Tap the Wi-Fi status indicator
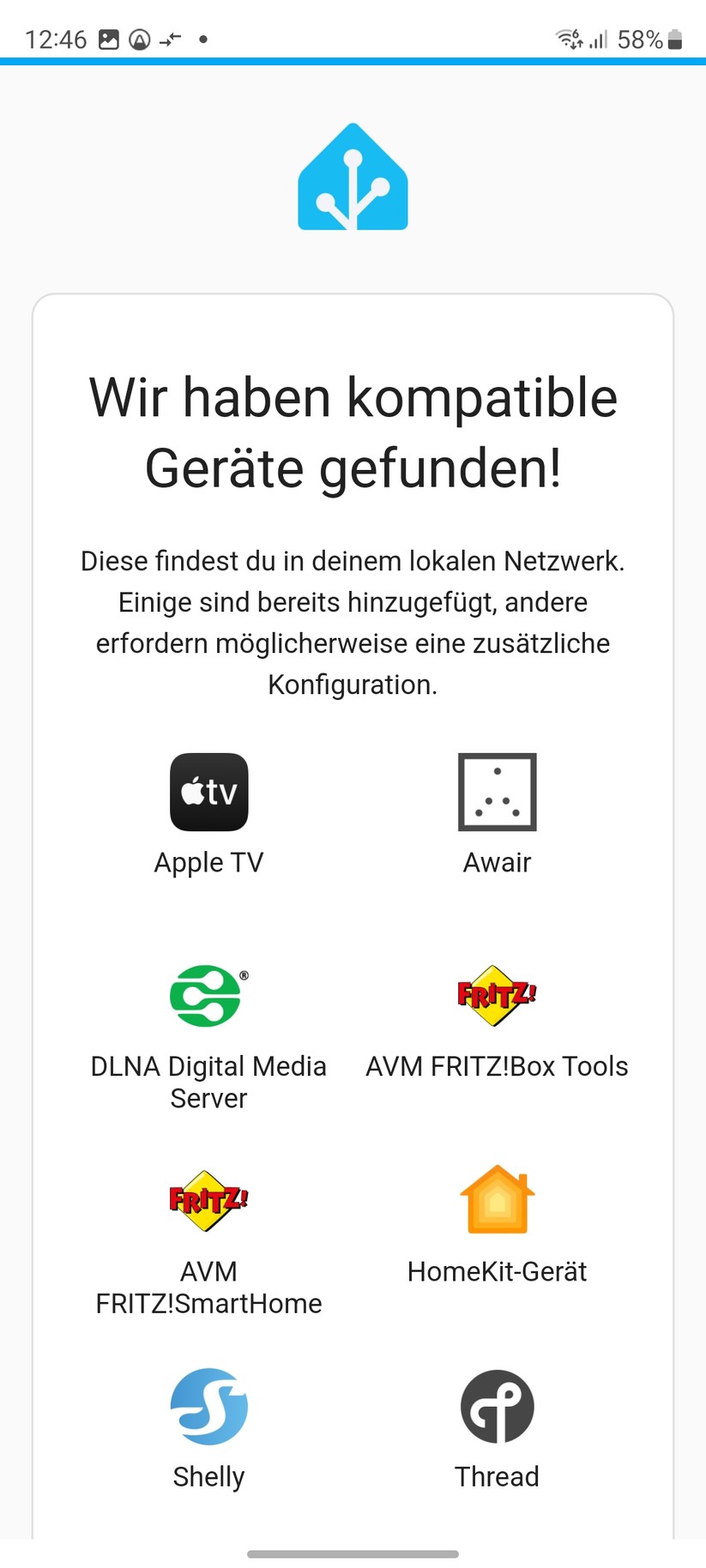Screen dimensions: 706x1568 [x=568, y=39]
